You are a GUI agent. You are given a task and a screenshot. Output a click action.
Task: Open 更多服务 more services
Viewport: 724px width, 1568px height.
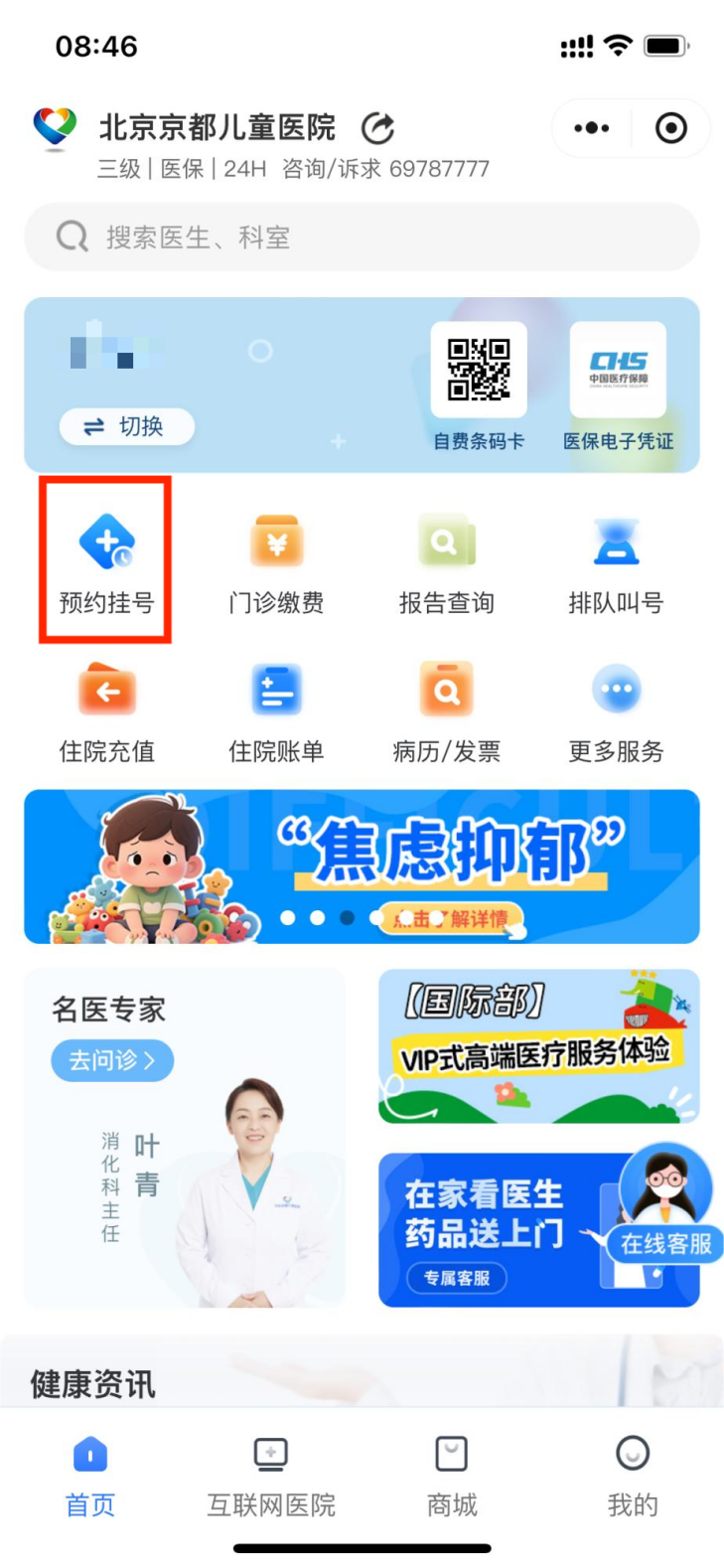pos(616,710)
